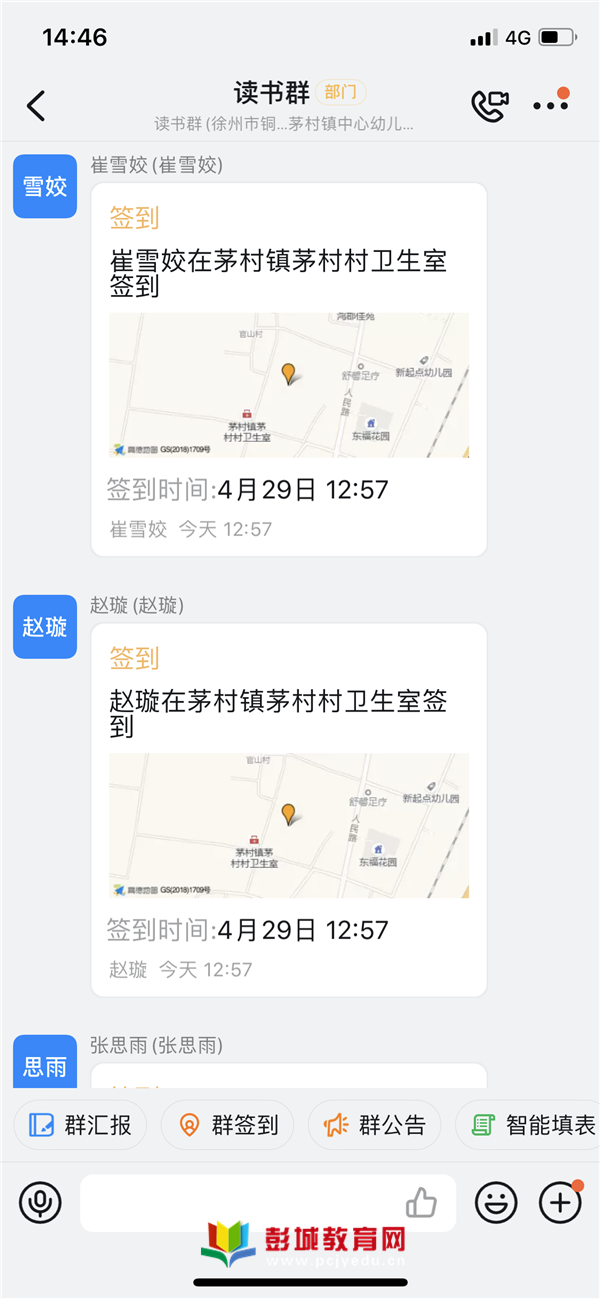Open 张思雨's avatar profile

(45, 1062)
